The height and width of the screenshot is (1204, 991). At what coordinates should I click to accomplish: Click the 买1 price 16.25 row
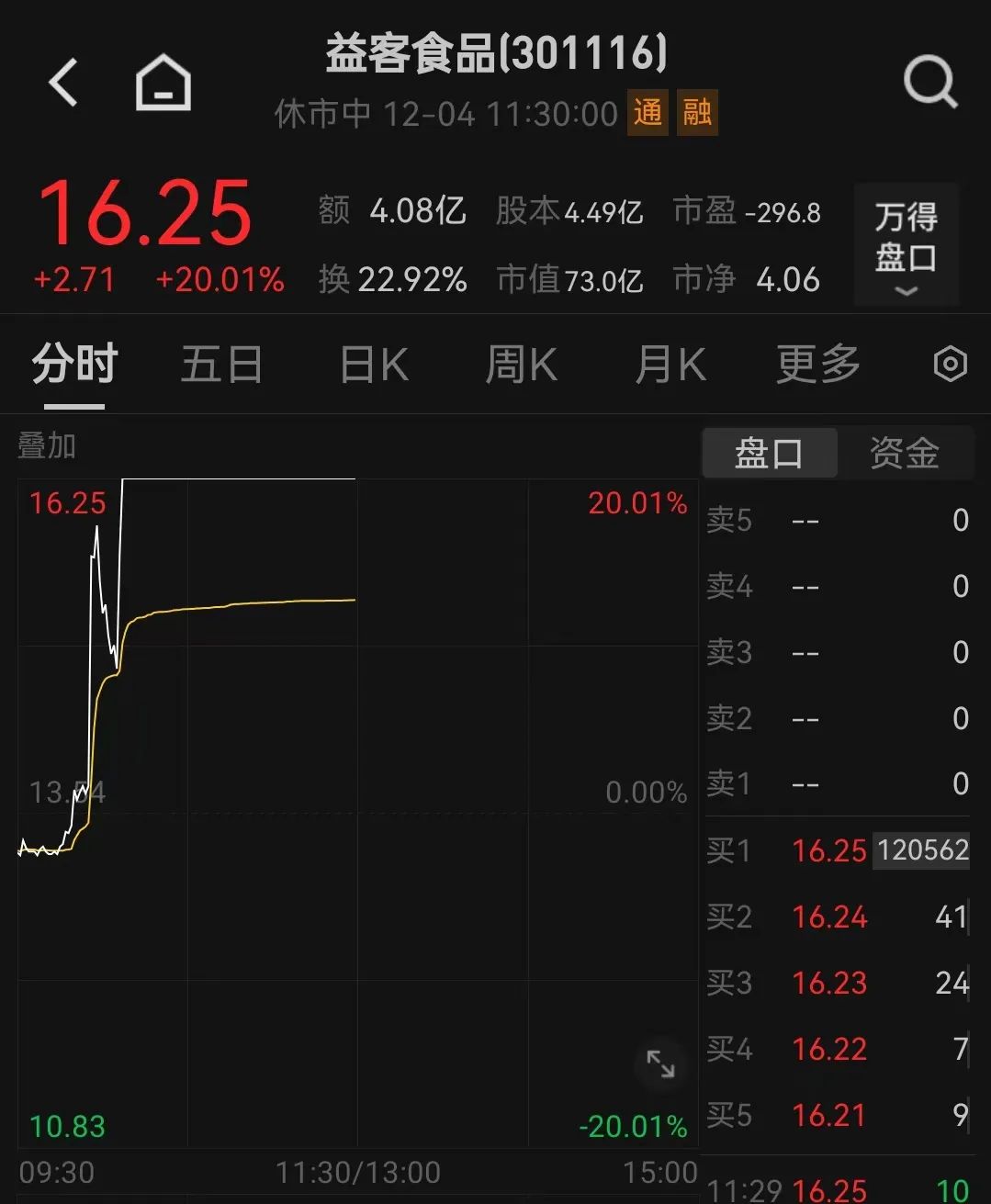tap(829, 851)
